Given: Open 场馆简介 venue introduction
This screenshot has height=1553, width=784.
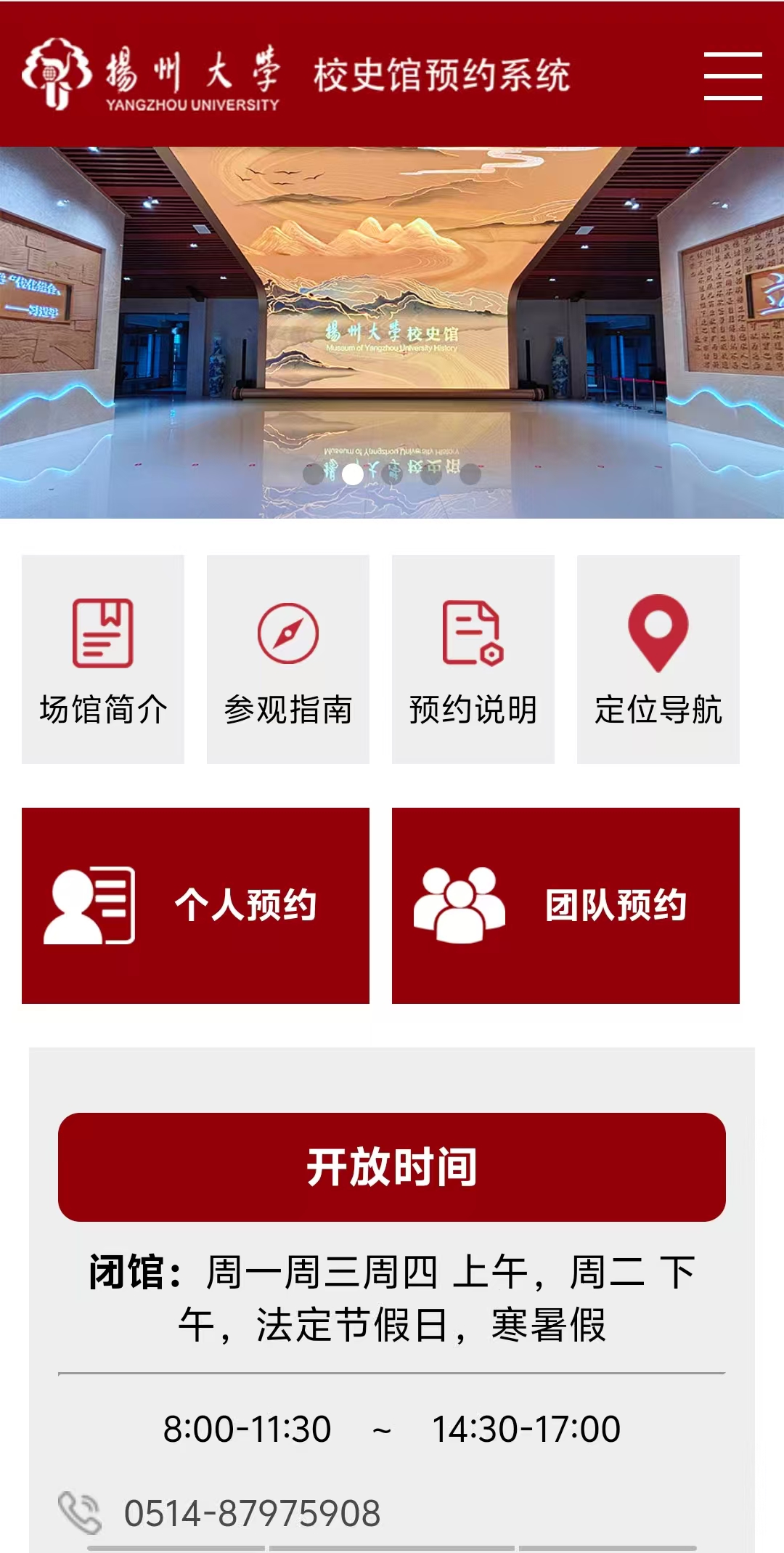Looking at the screenshot, I should [103, 659].
